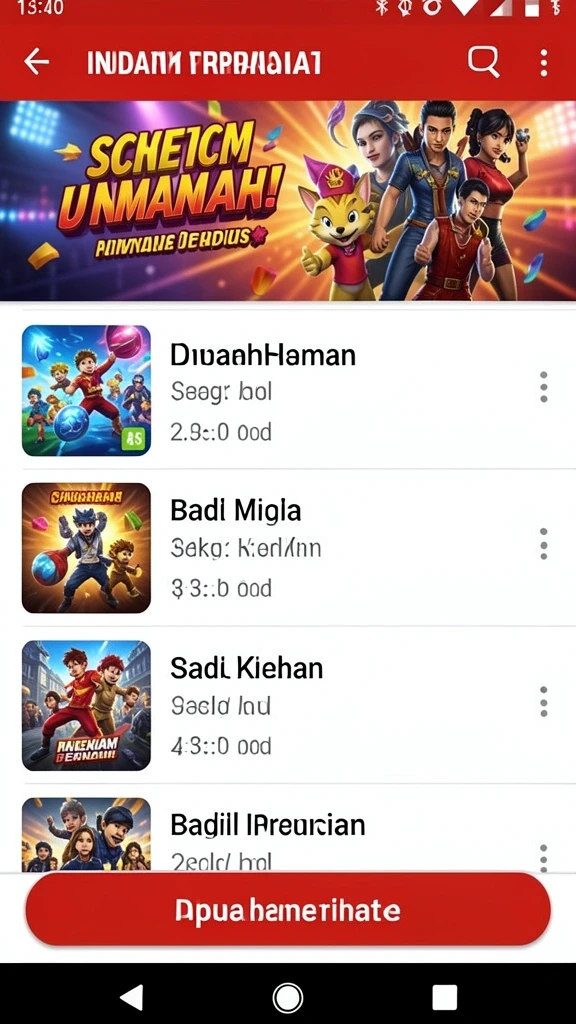Tap the red Apua hamerihate button

[288, 910]
